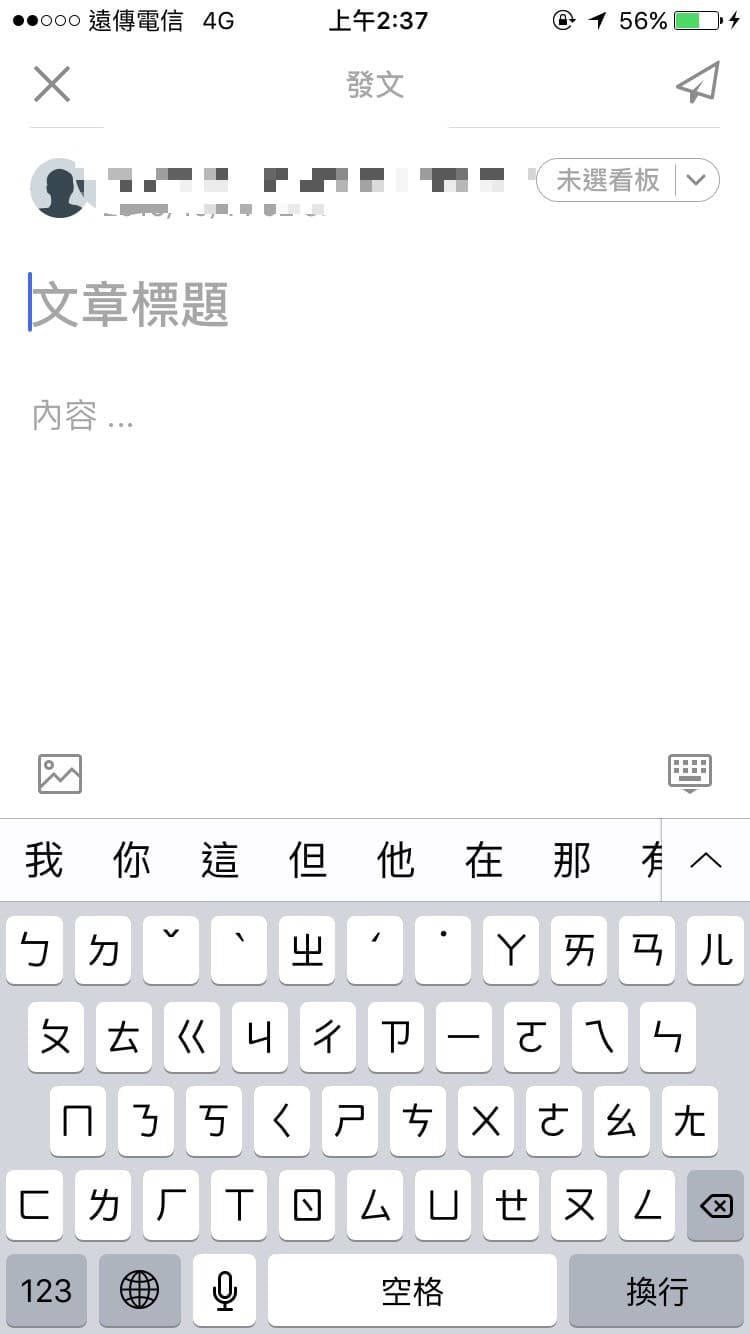The height and width of the screenshot is (1334, 750).
Task: Open the 未選看板 board dropdown
Action: (628, 180)
